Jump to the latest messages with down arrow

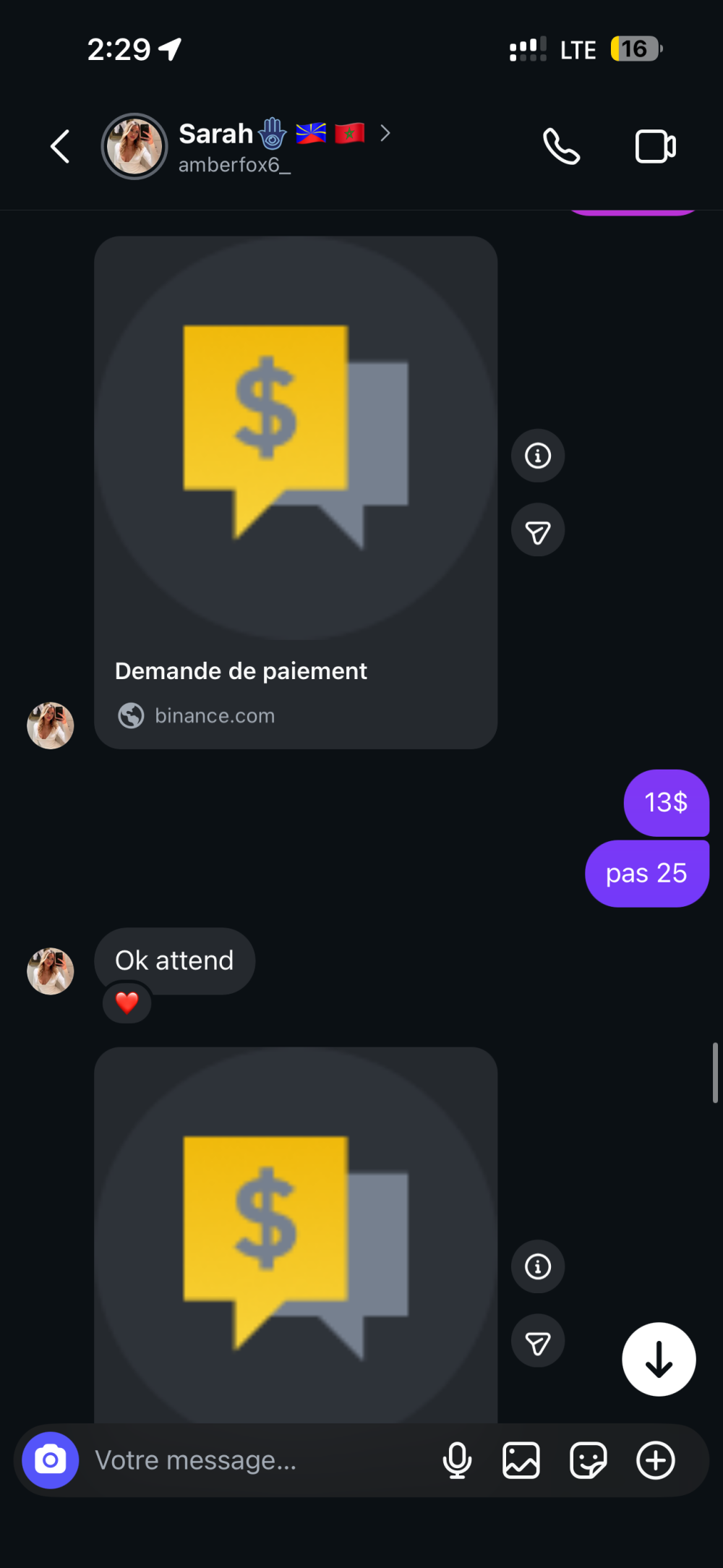659,1359
